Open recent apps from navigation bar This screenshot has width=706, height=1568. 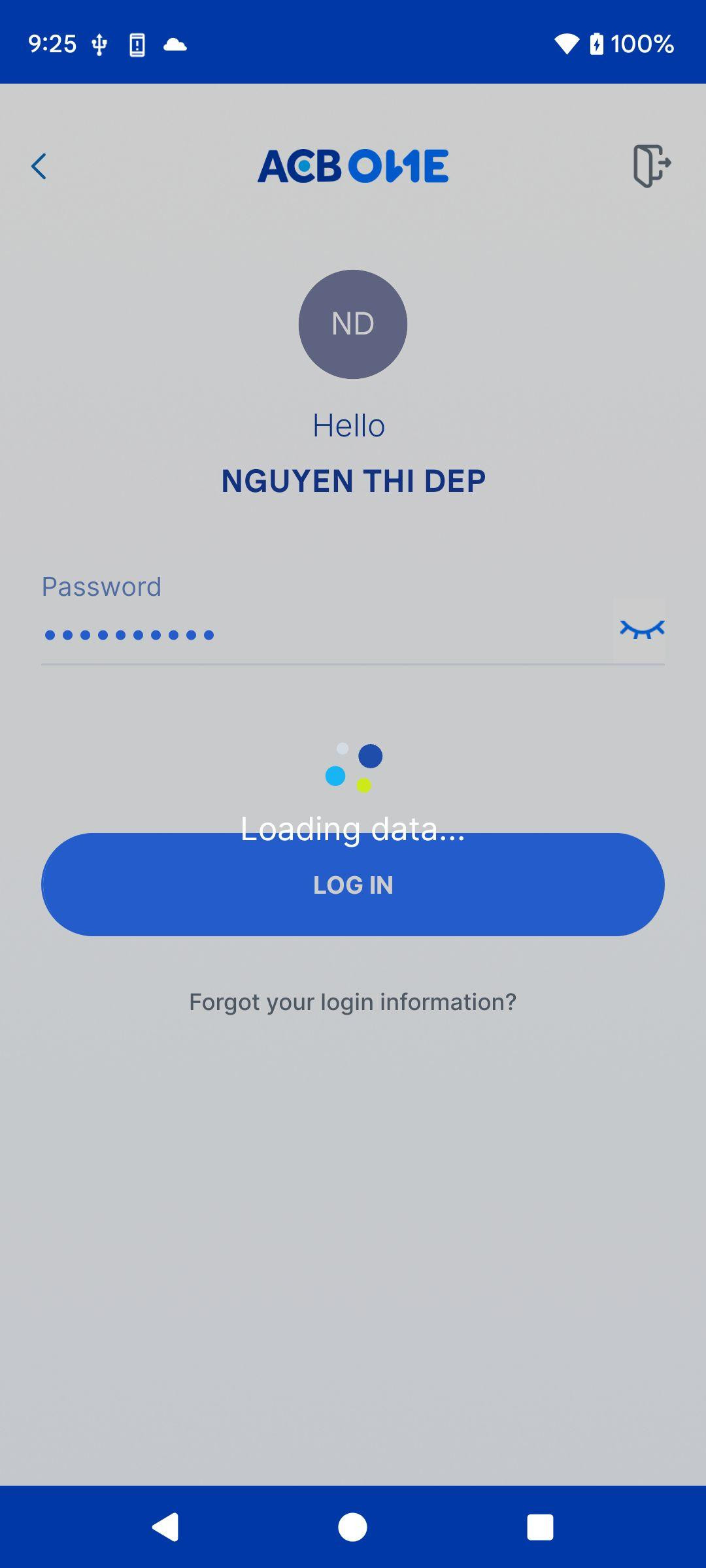click(540, 1527)
